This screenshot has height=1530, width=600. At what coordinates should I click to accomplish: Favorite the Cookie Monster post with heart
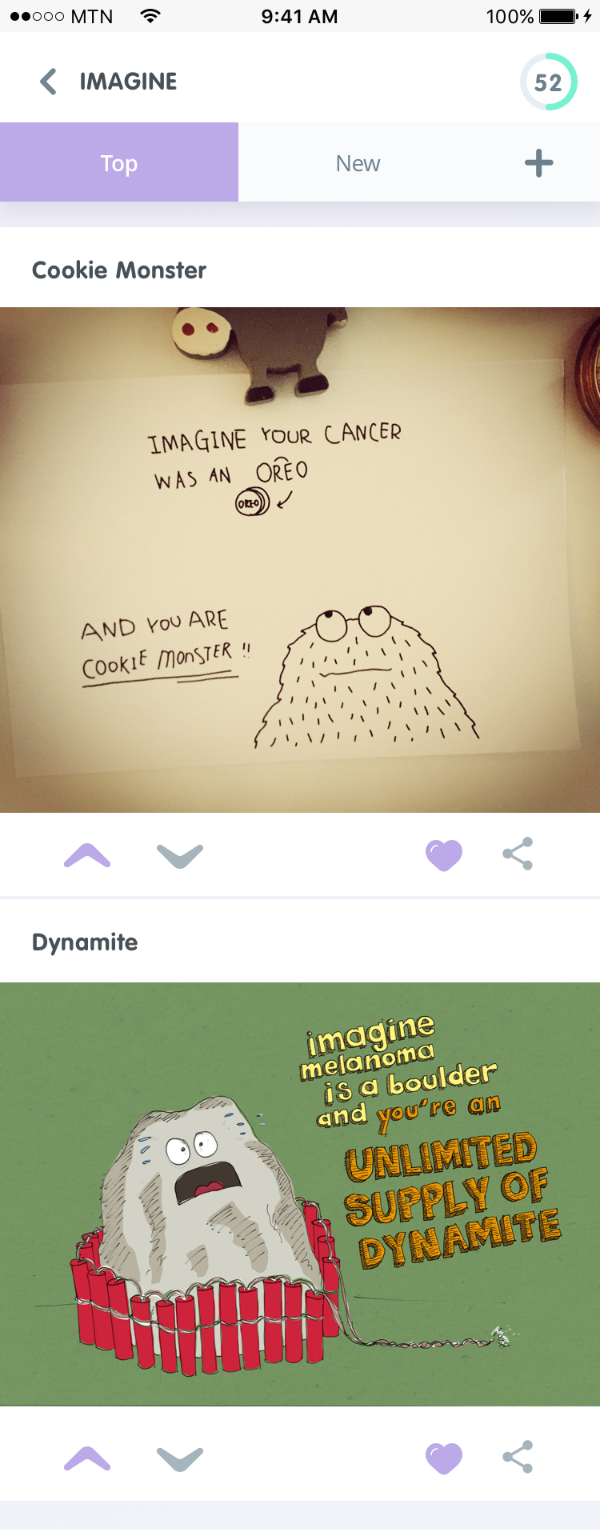(444, 856)
